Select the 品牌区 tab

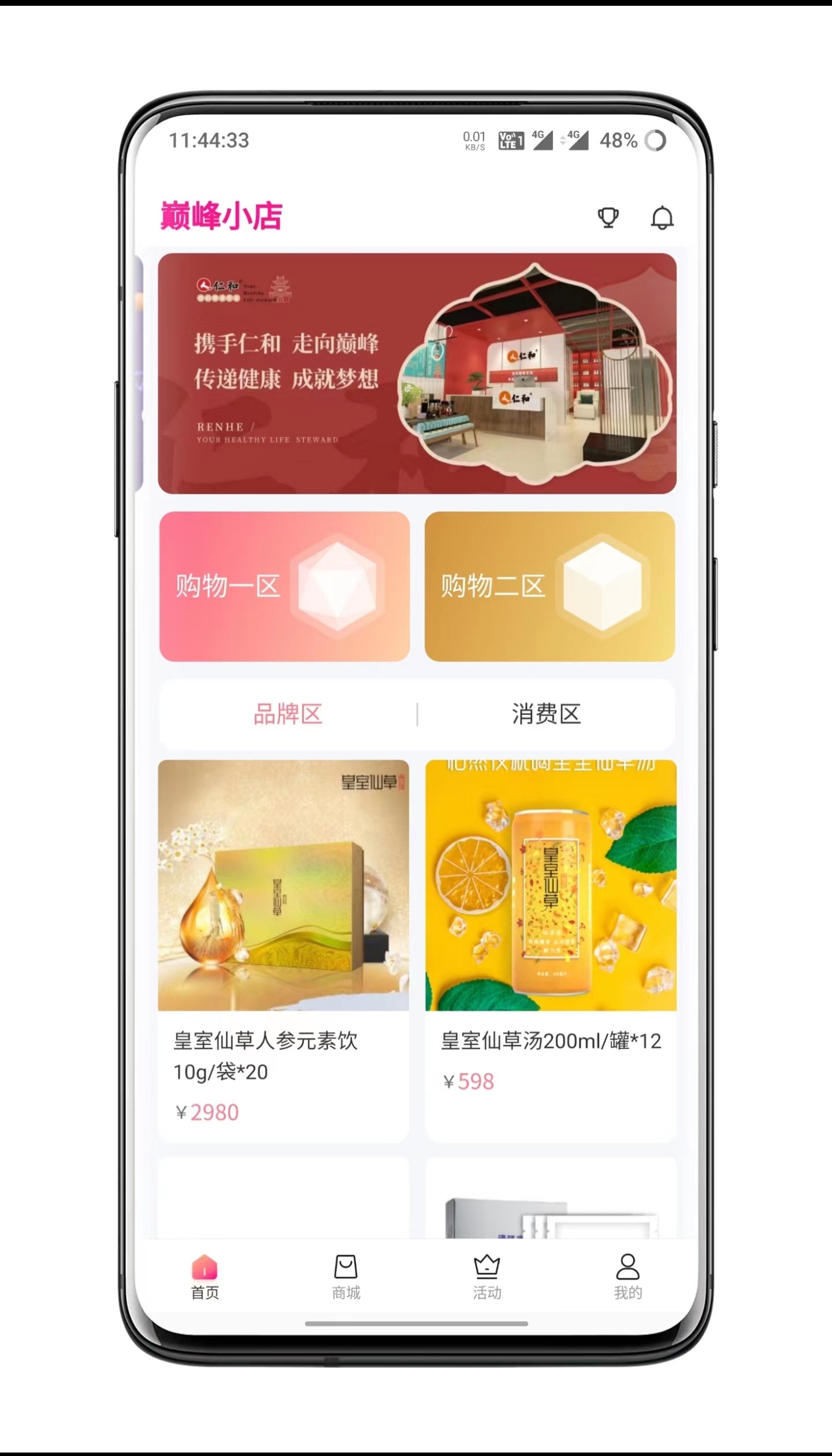[288, 714]
